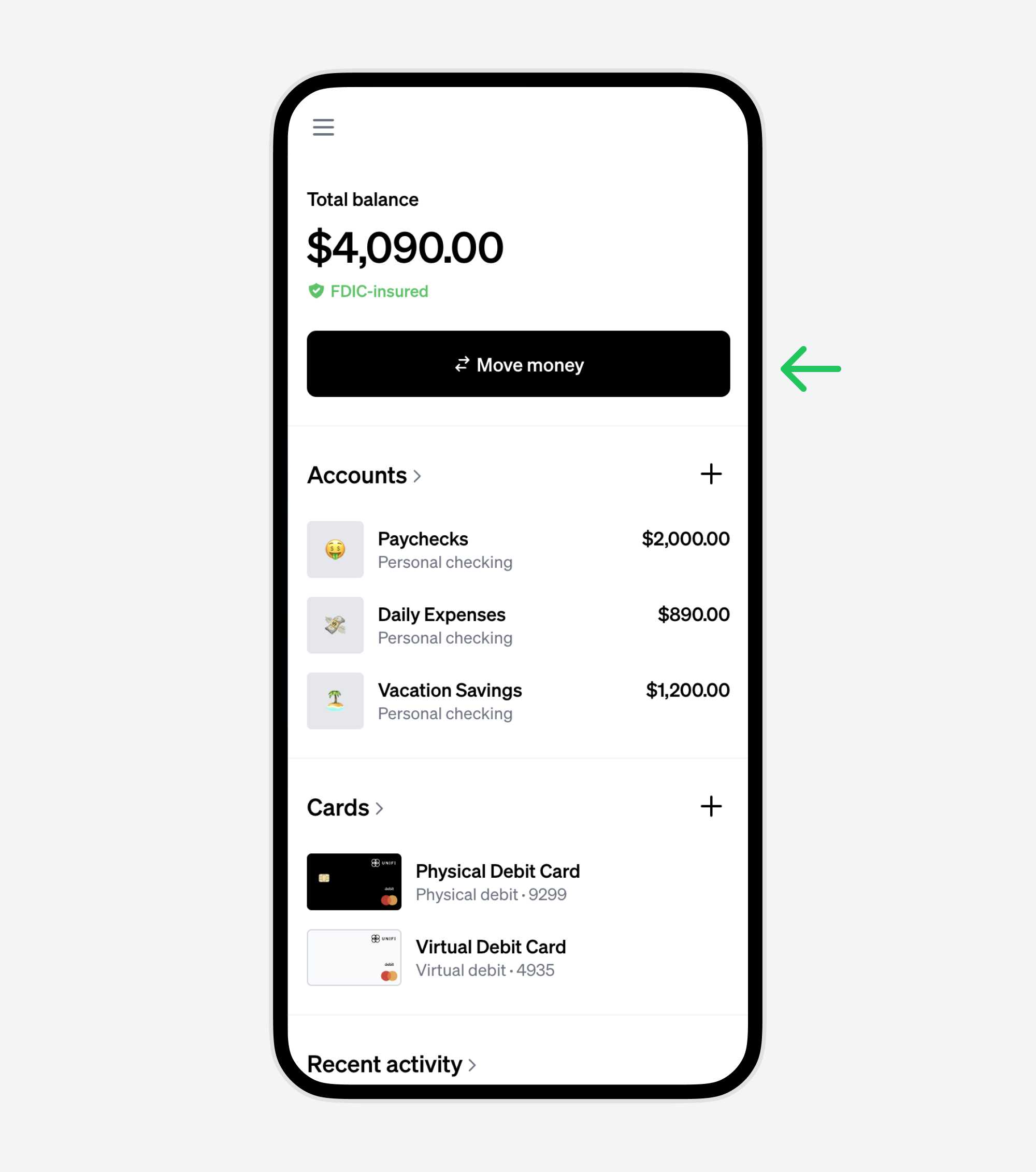Select the Physical Debit Card thumbnail
Viewport: 1036px width, 1172px height.
353,882
